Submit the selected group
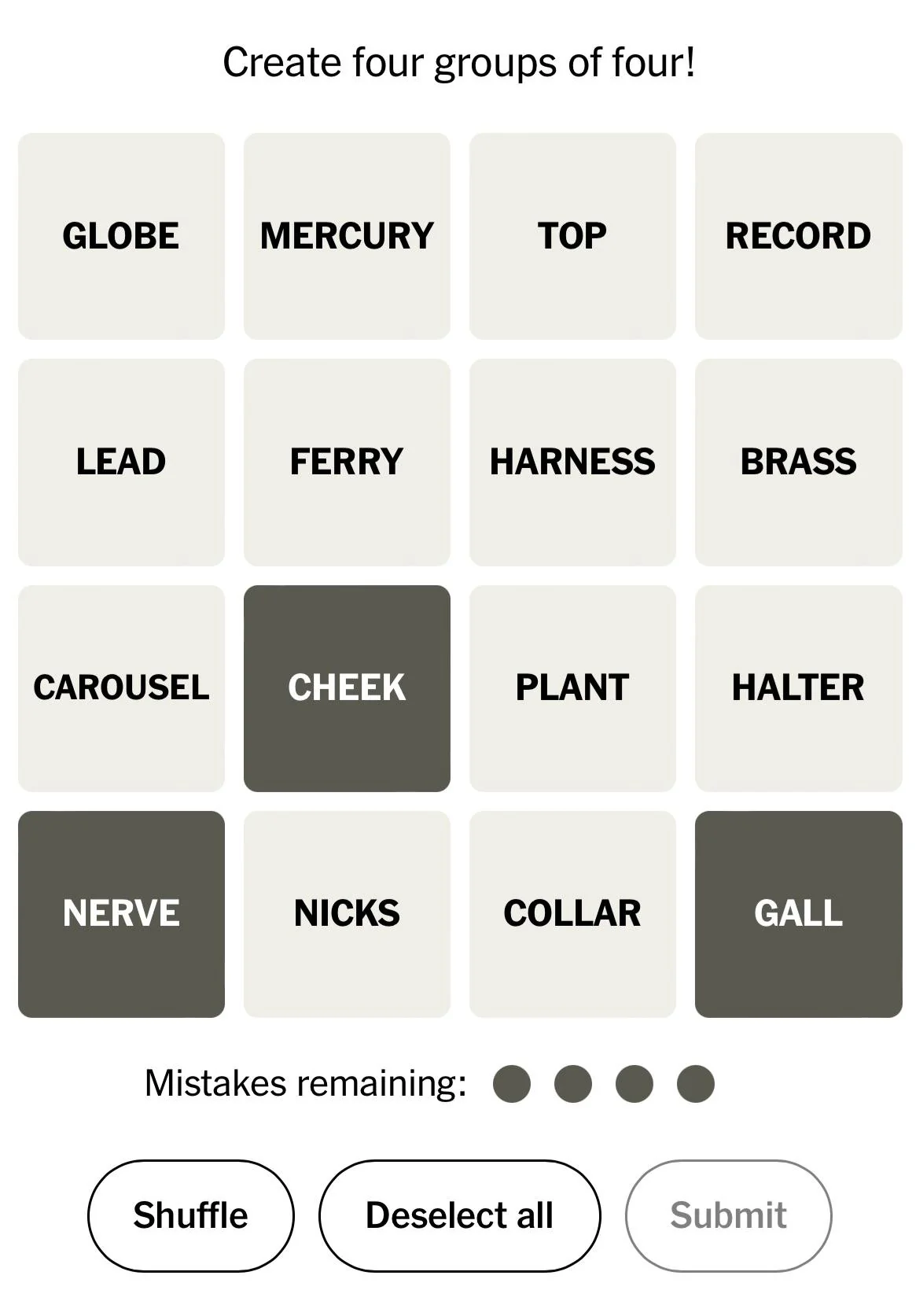Image resolution: width=916 pixels, height=1316 pixels. [728, 1215]
